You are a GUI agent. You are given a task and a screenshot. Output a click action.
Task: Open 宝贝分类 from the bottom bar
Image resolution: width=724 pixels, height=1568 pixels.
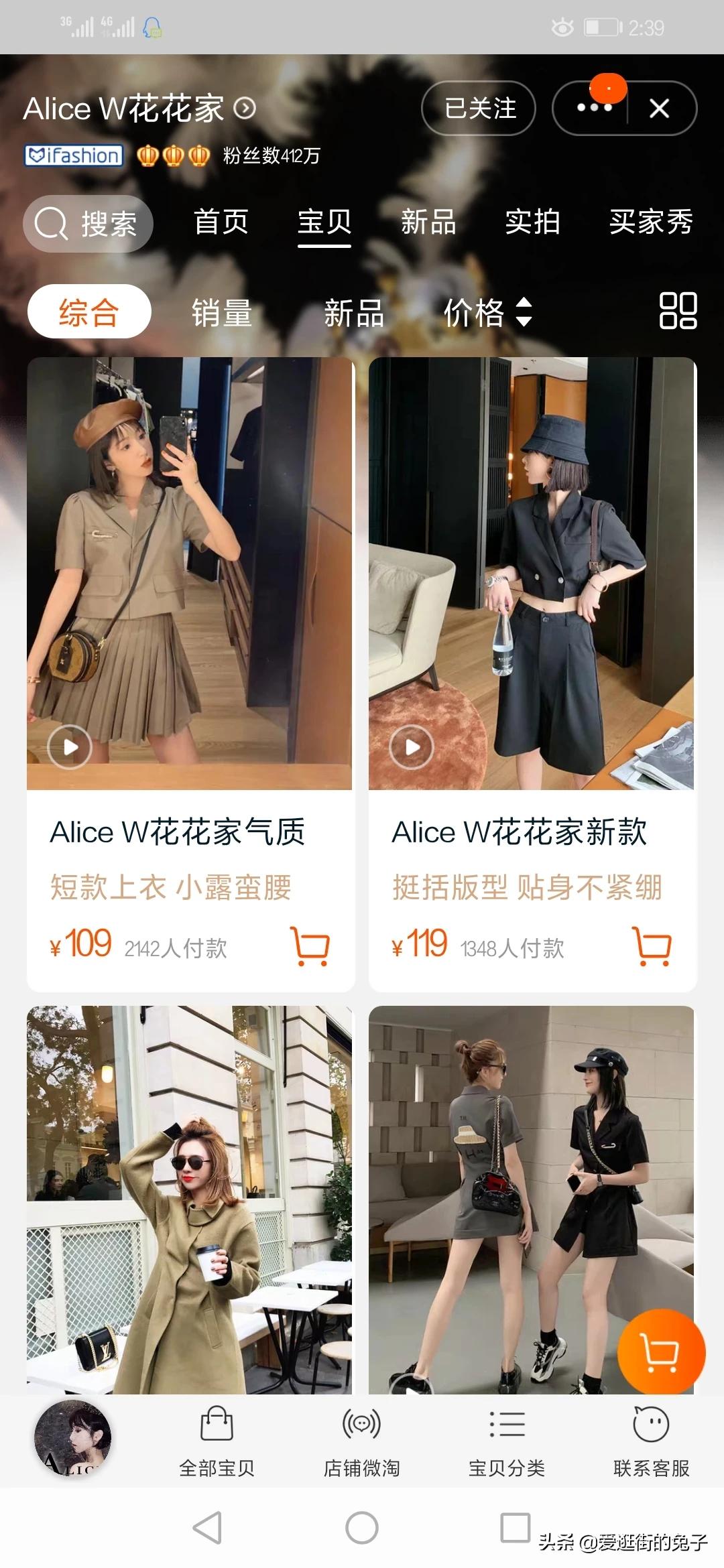[507, 1441]
